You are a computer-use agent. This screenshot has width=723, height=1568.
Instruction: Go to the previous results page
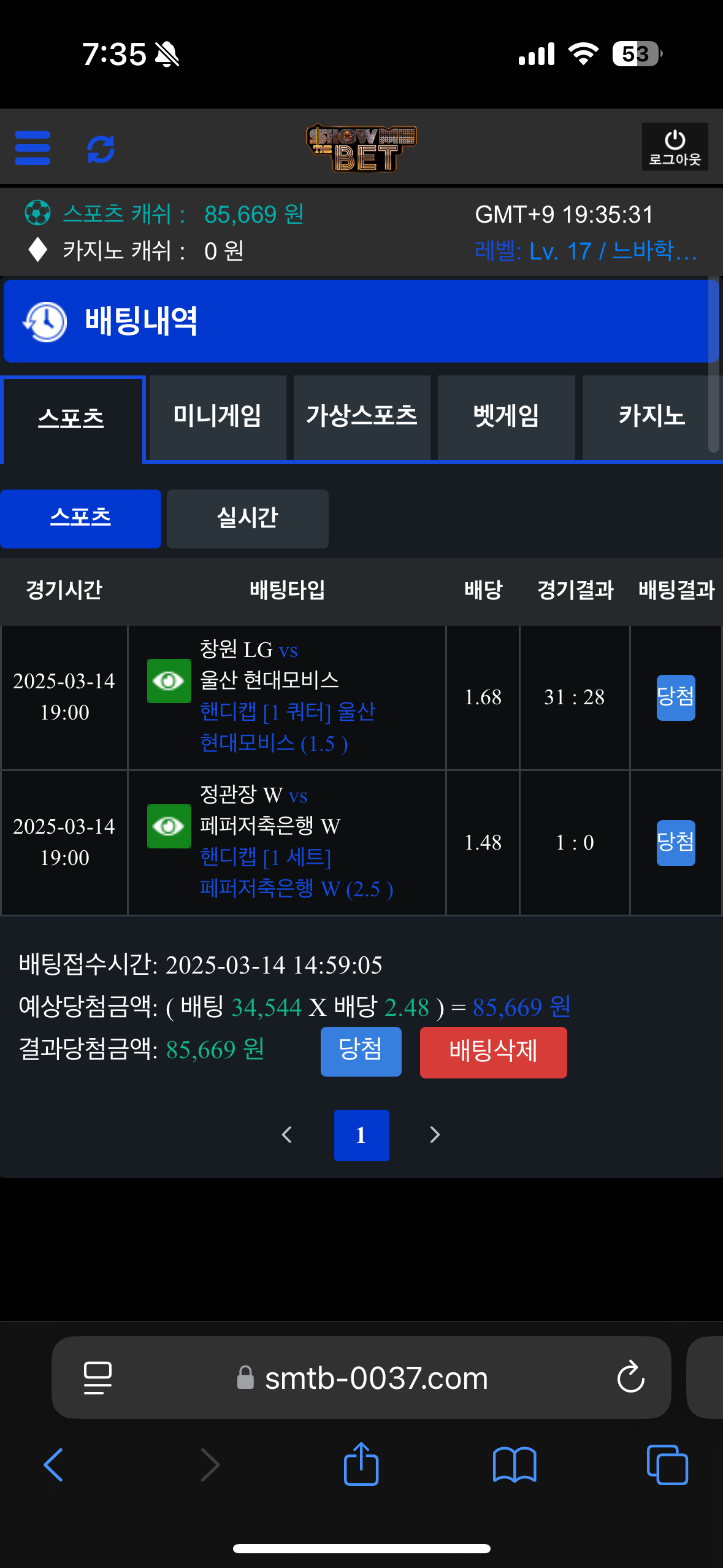pyautogui.click(x=286, y=1135)
